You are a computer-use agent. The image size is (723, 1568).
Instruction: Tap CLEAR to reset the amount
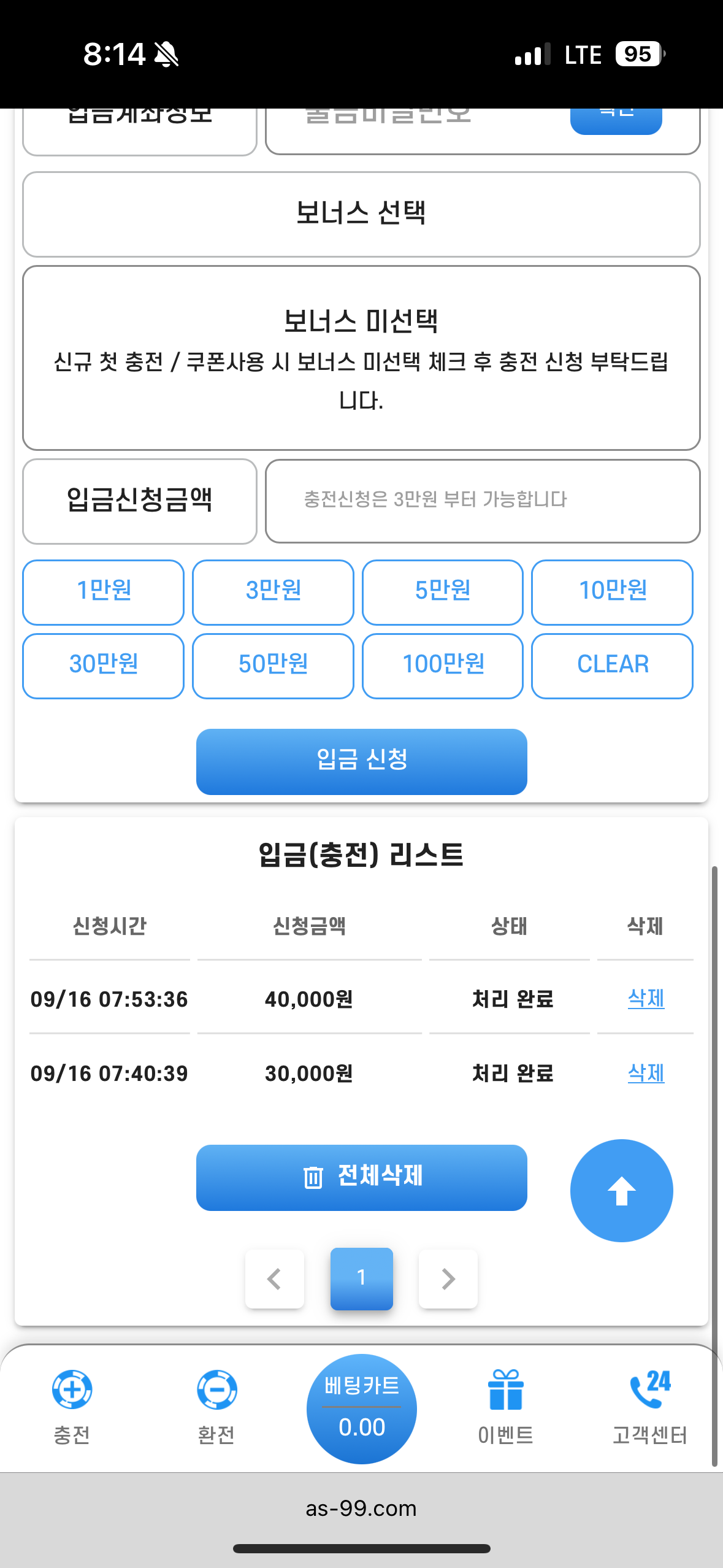(612, 665)
